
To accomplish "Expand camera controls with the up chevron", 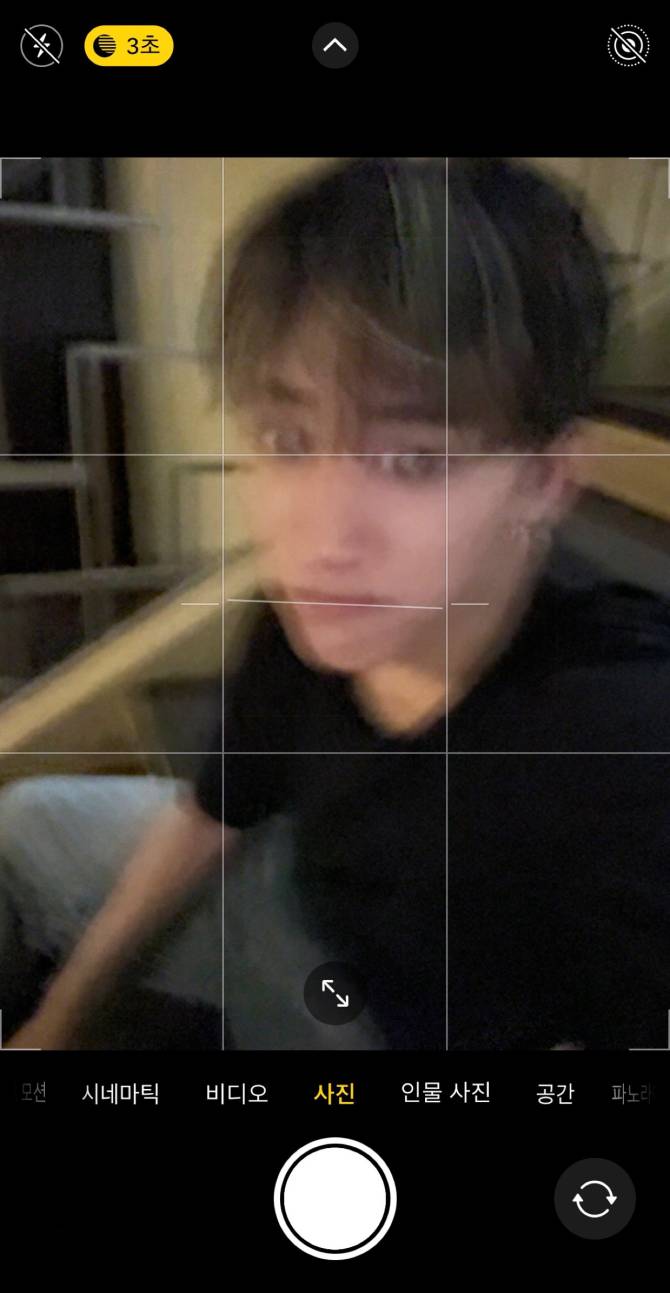I will coord(335,45).
